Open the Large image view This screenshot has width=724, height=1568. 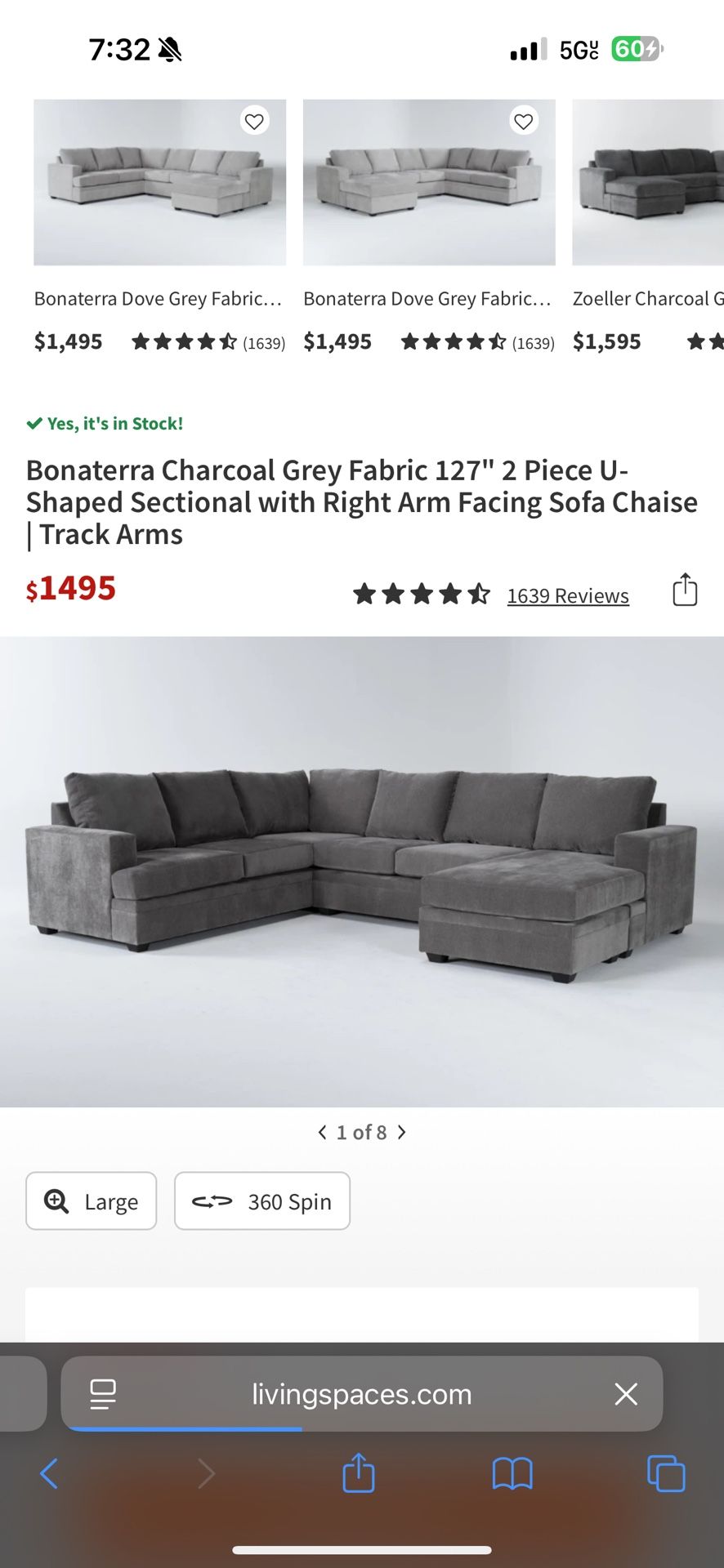91,1200
